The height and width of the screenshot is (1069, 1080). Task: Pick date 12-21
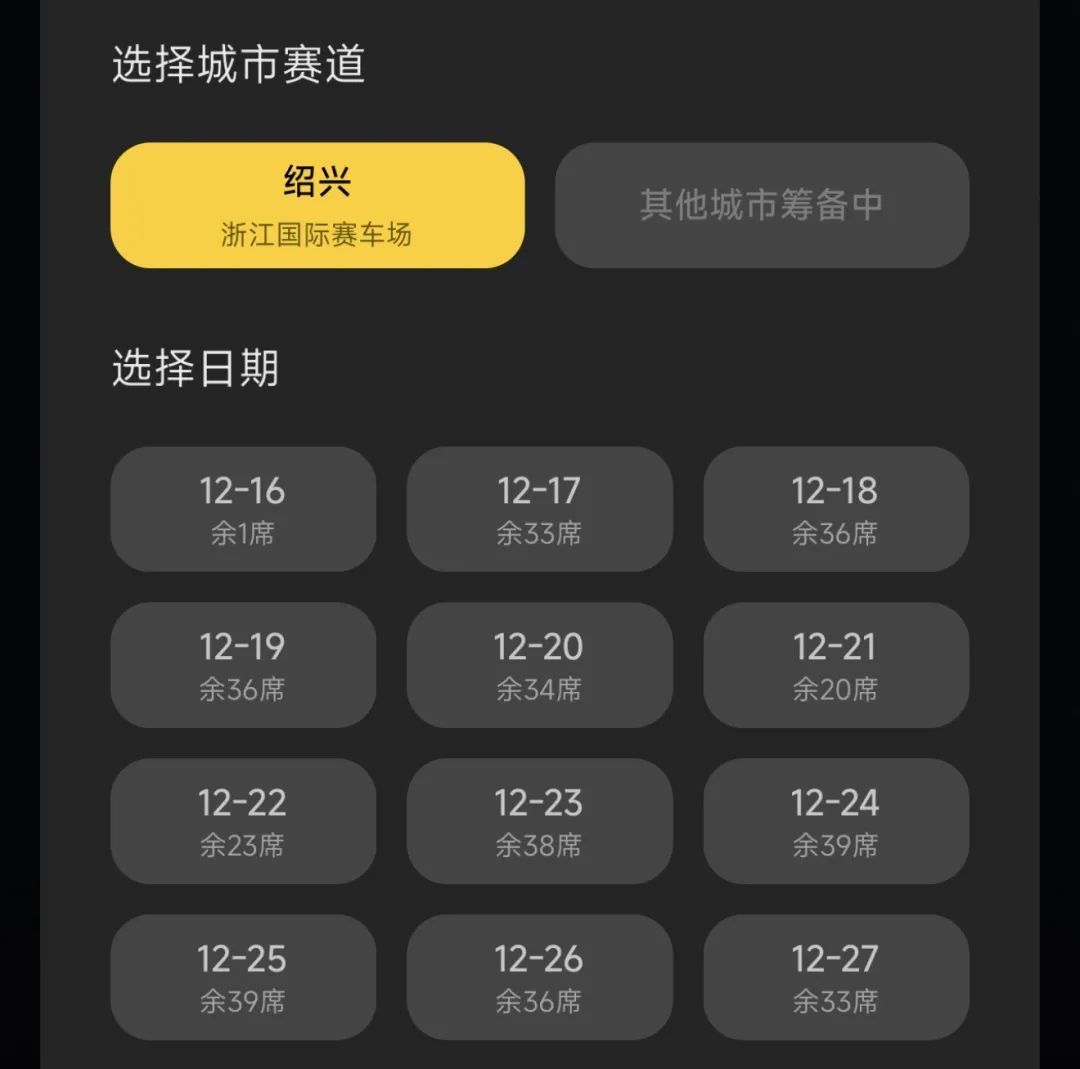click(x=835, y=665)
